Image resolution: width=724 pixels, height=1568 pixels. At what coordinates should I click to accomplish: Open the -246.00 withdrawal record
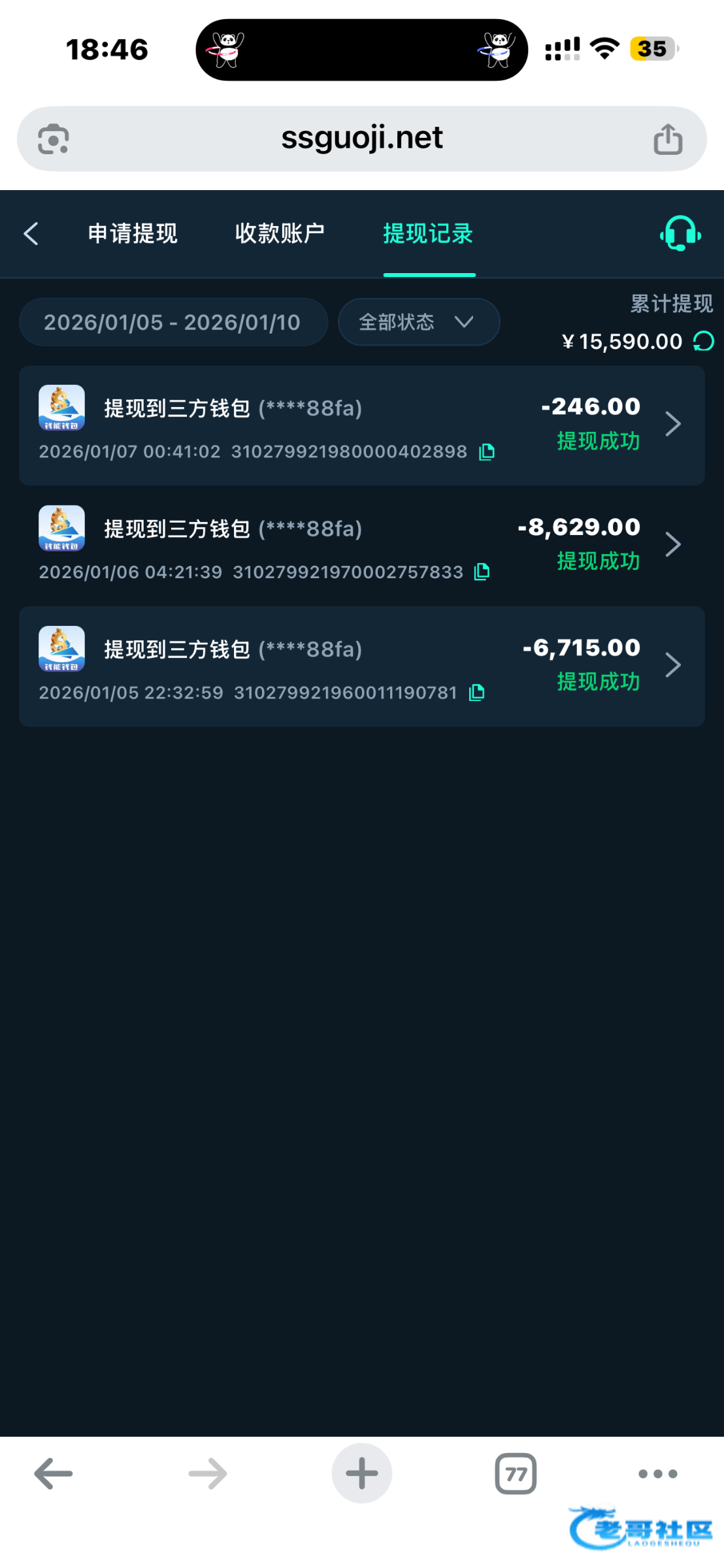[x=362, y=425]
